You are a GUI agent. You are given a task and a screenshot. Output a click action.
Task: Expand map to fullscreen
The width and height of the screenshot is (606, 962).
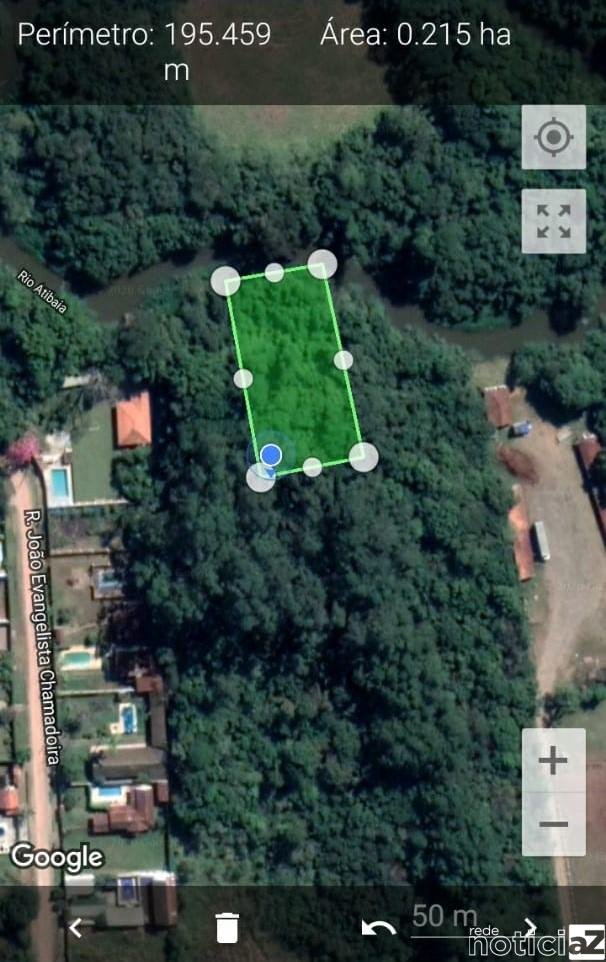[553, 221]
